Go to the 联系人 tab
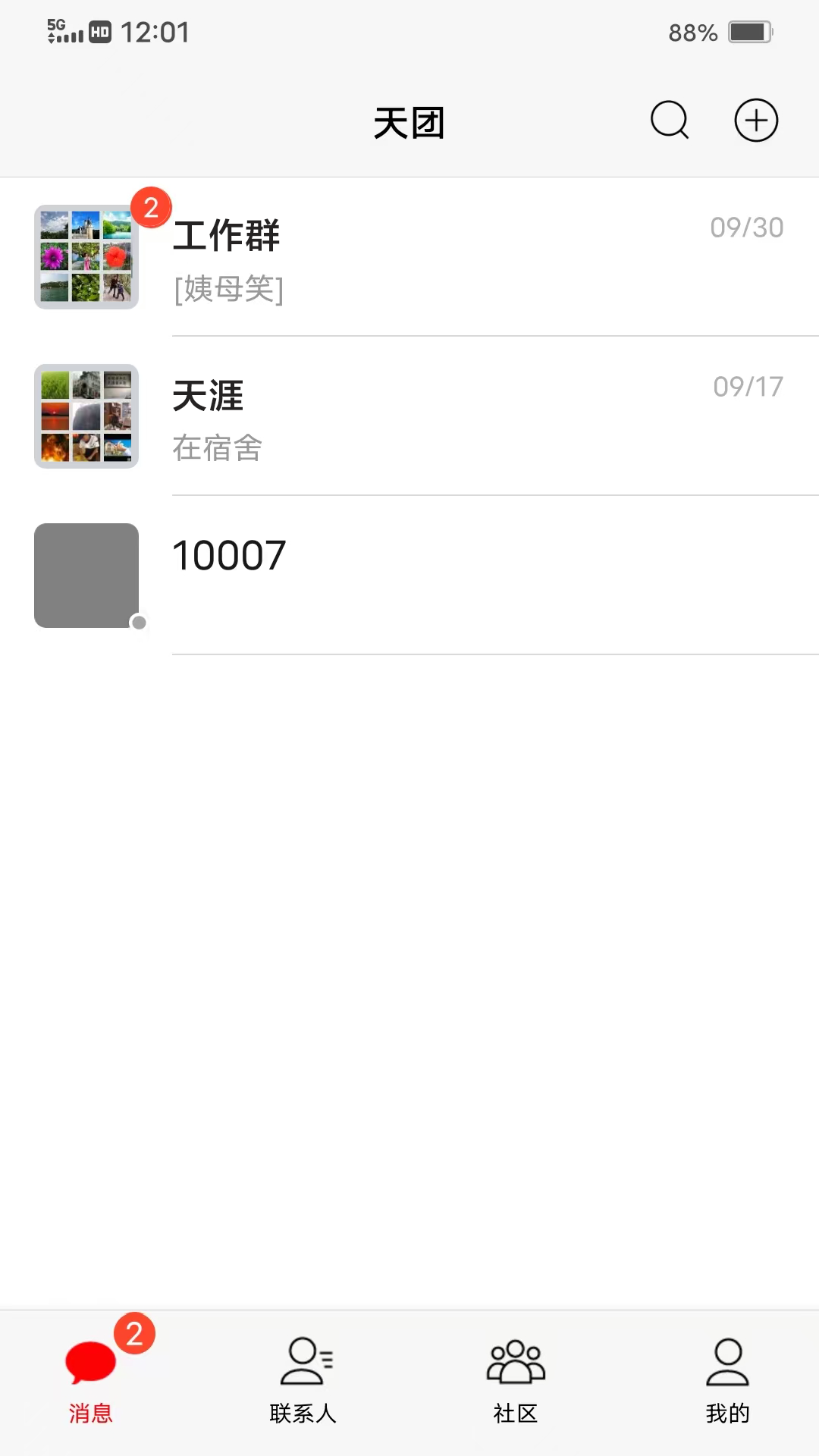Viewport: 819px width, 1456px height. point(303,1380)
